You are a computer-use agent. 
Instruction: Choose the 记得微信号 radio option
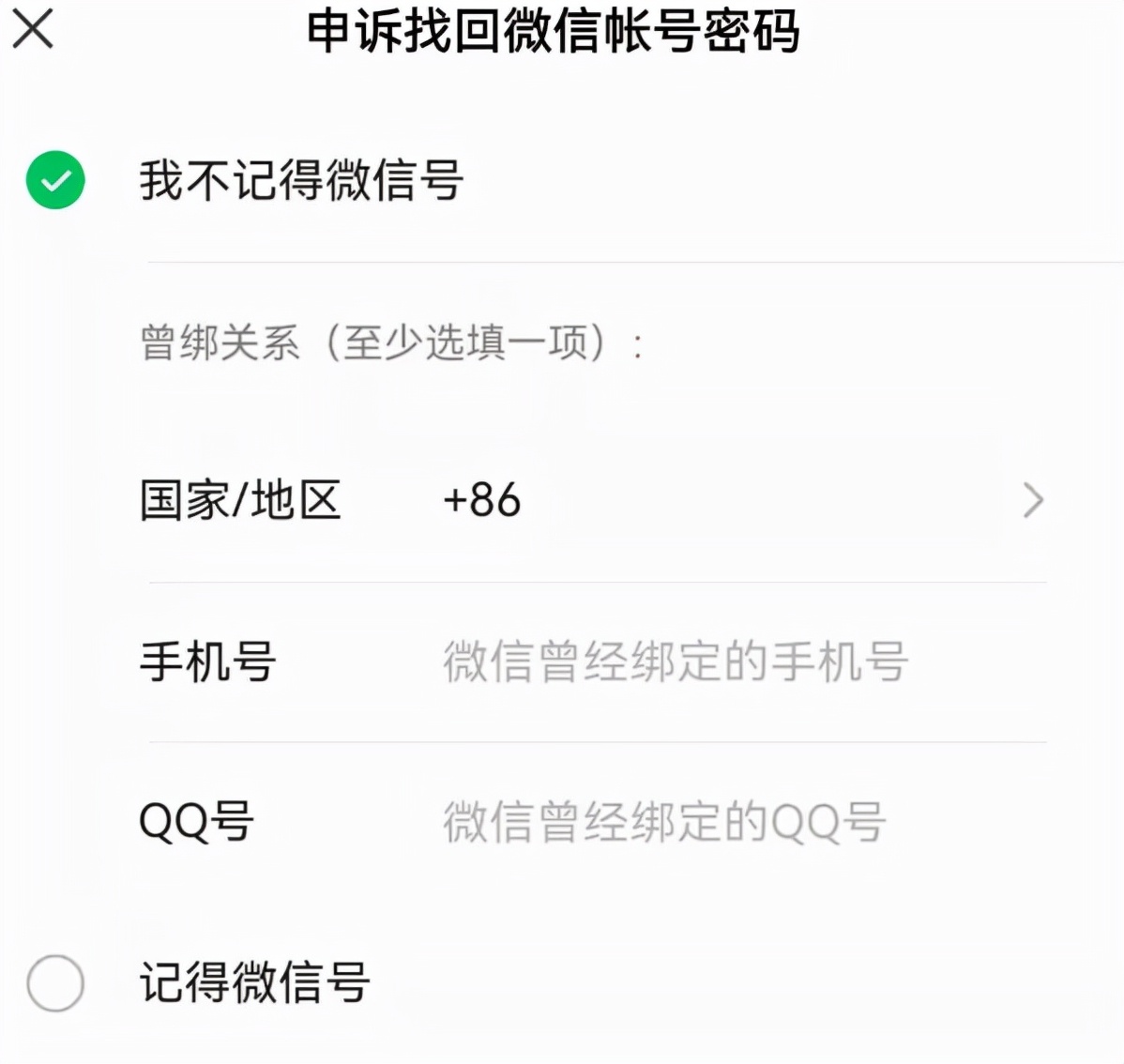(x=55, y=982)
